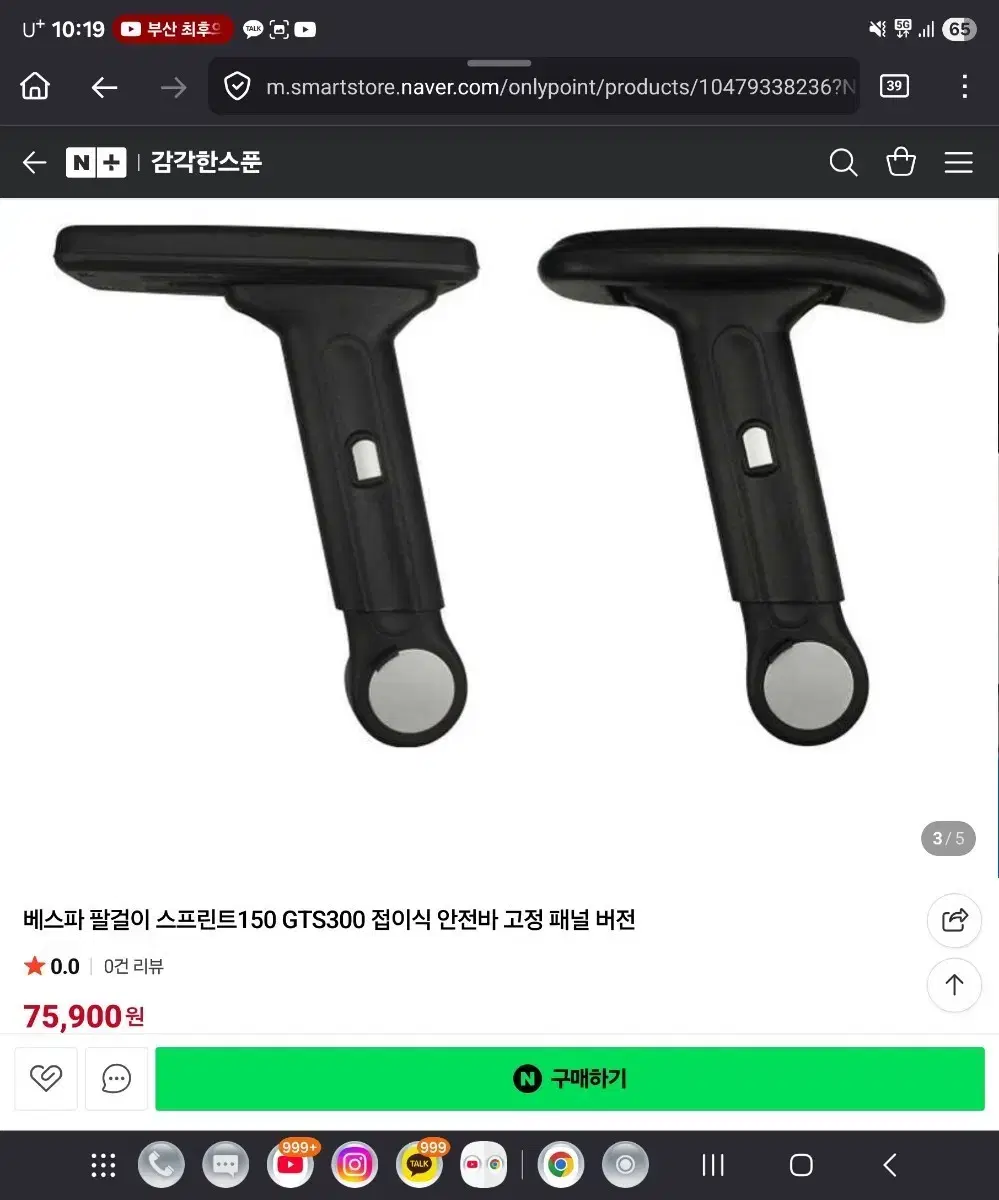Launch Instagram from the bottom dock
Viewport: 999px width, 1200px height.
(x=354, y=1164)
